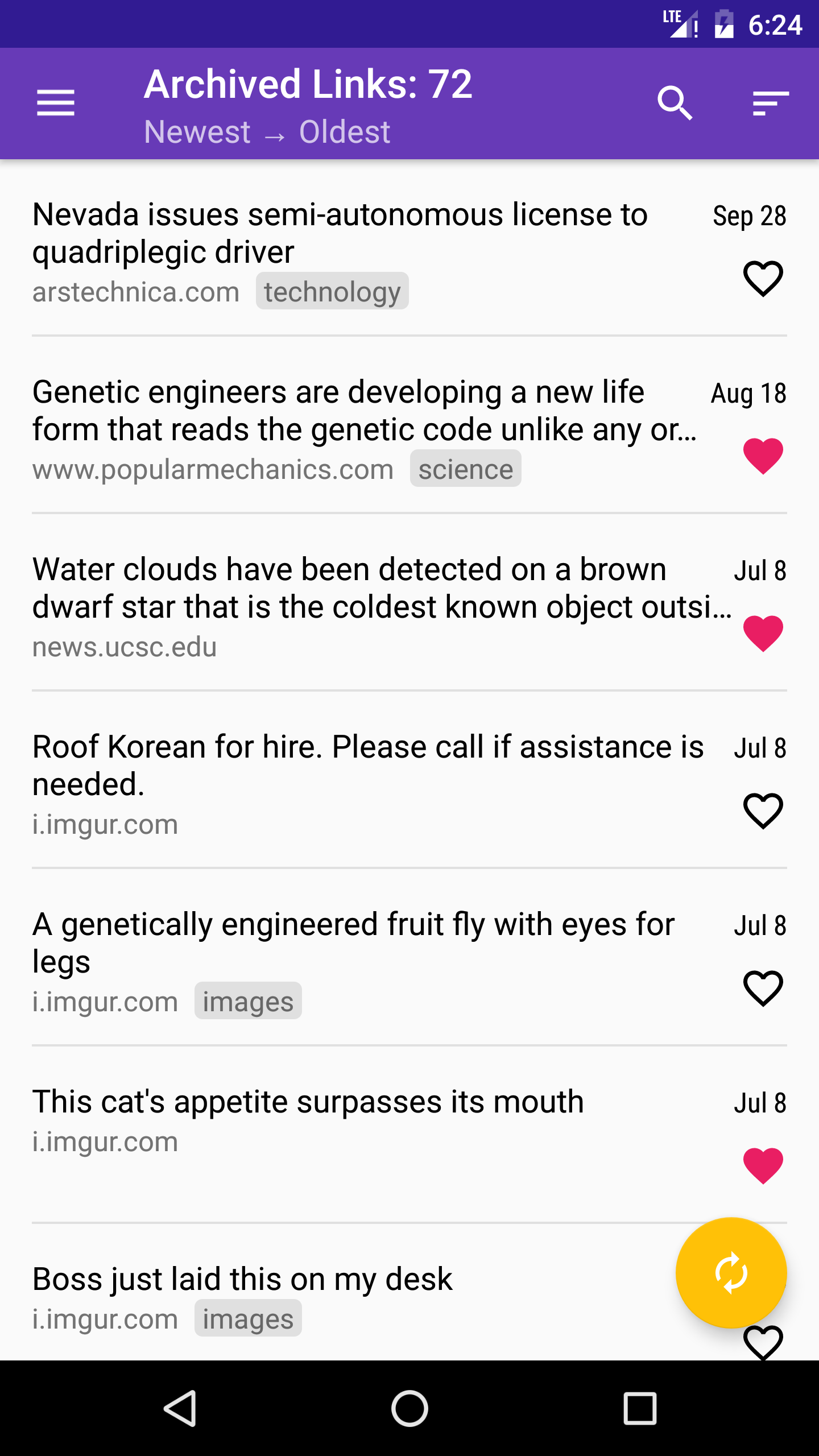Favorite the Roof Korean for hire link

point(763,811)
